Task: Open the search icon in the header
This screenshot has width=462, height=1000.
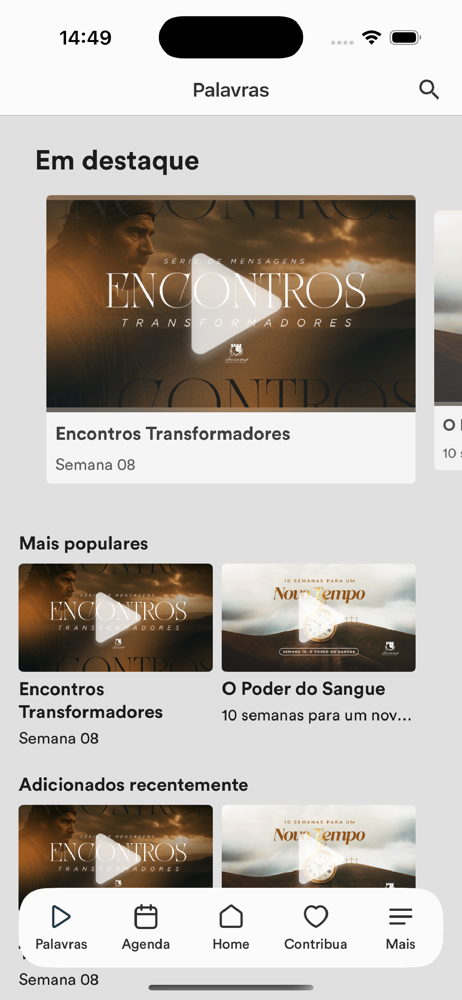Action: pyautogui.click(x=429, y=90)
